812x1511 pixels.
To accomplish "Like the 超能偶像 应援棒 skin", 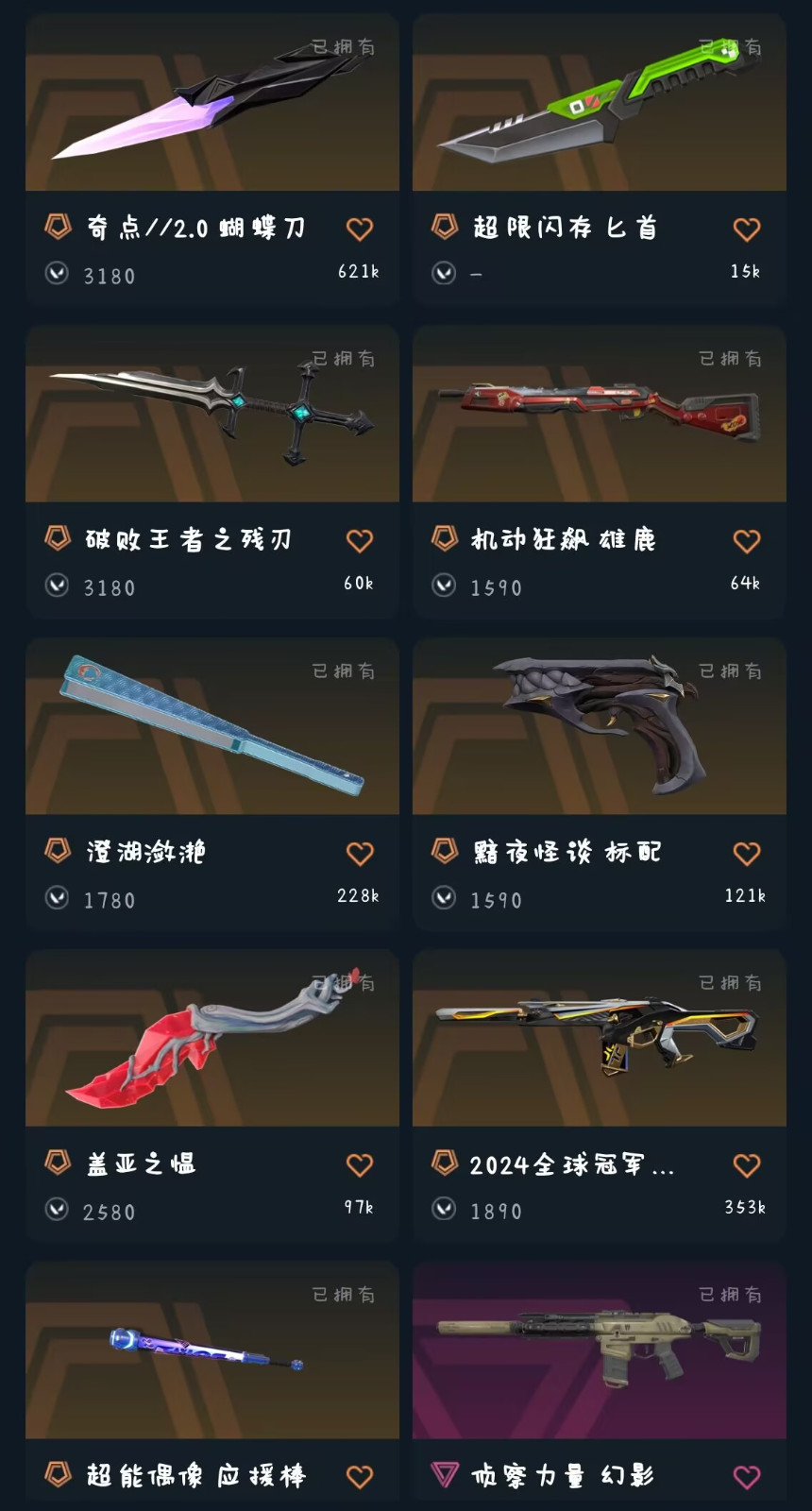I will point(360,1477).
